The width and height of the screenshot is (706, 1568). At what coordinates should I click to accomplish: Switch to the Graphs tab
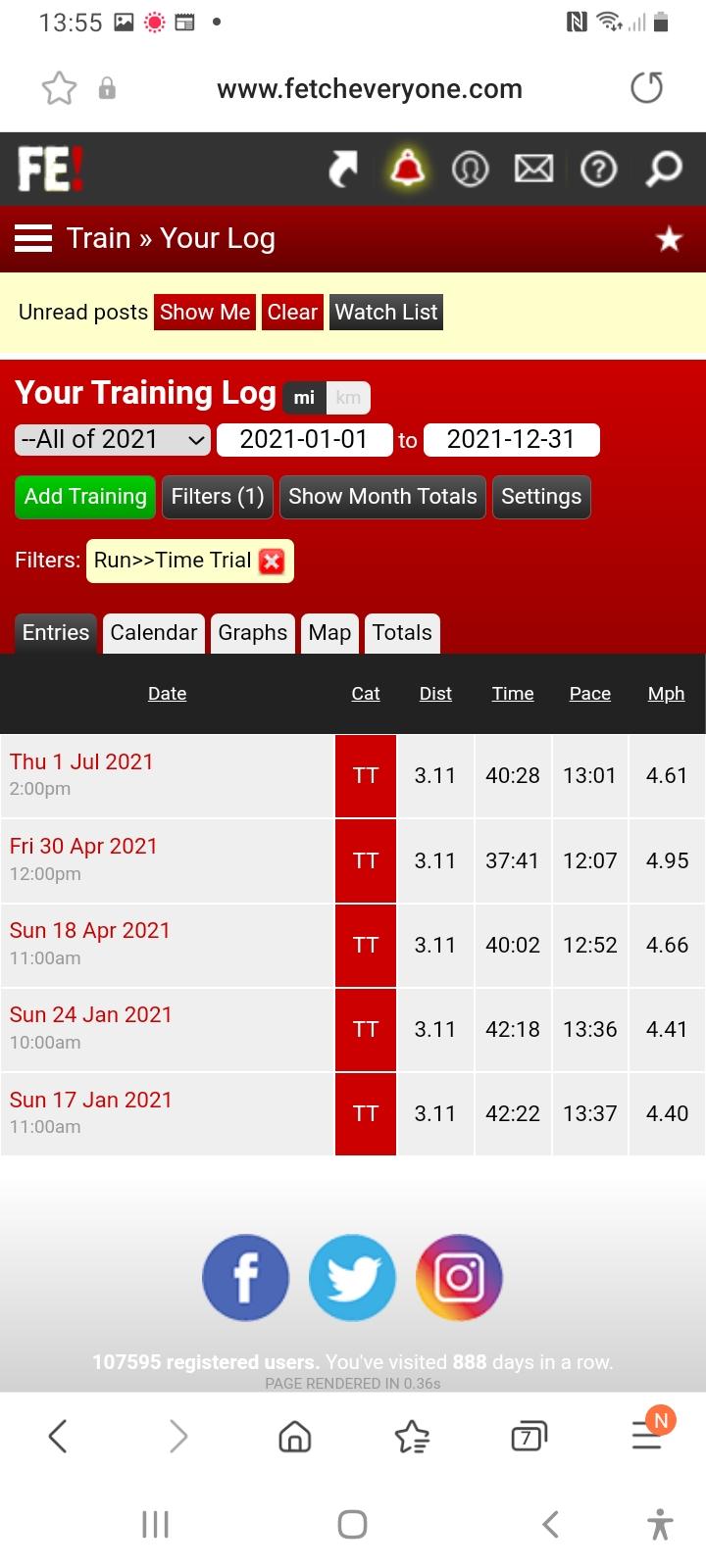coord(253,633)
